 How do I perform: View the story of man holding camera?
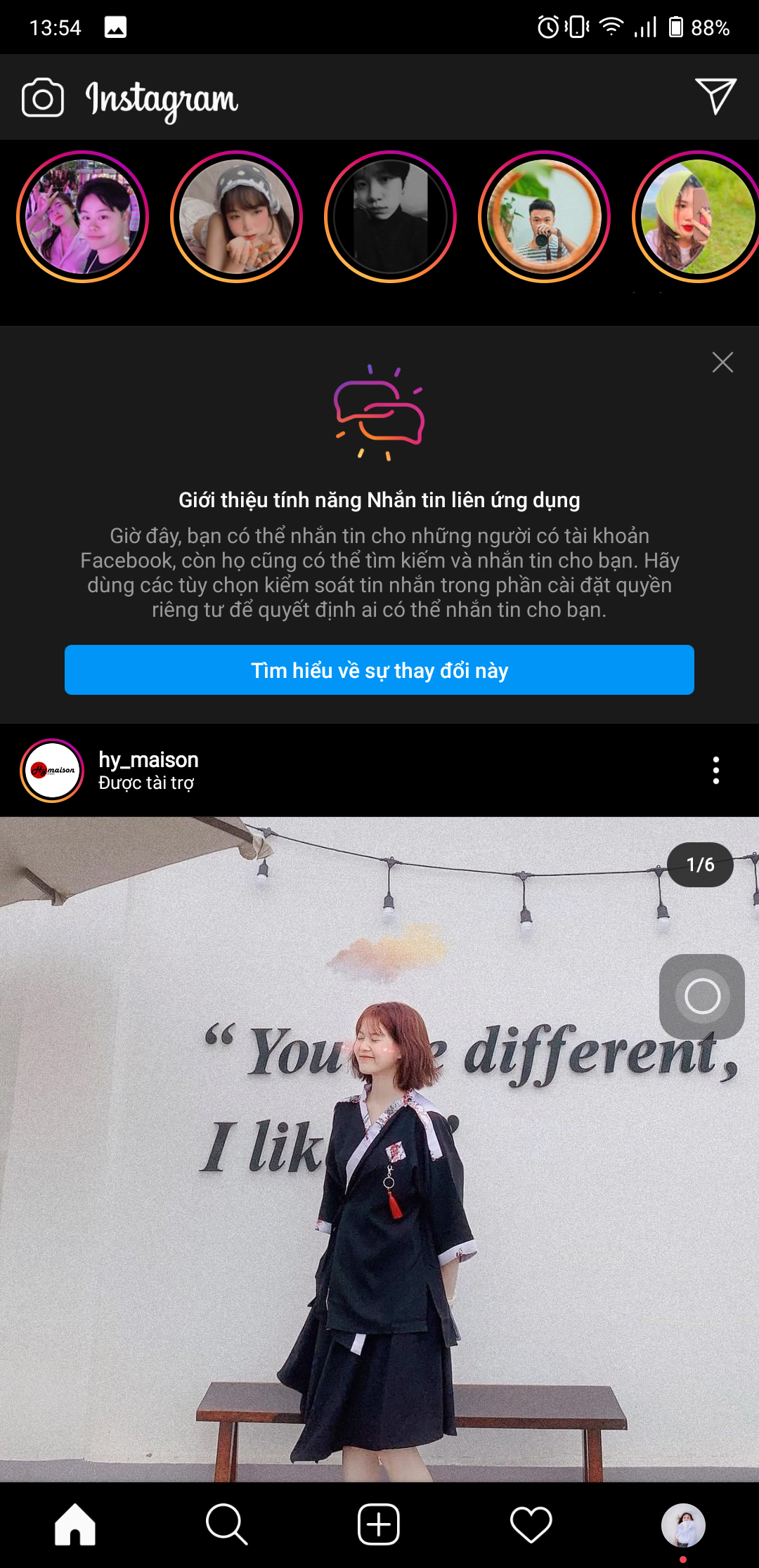544,217
